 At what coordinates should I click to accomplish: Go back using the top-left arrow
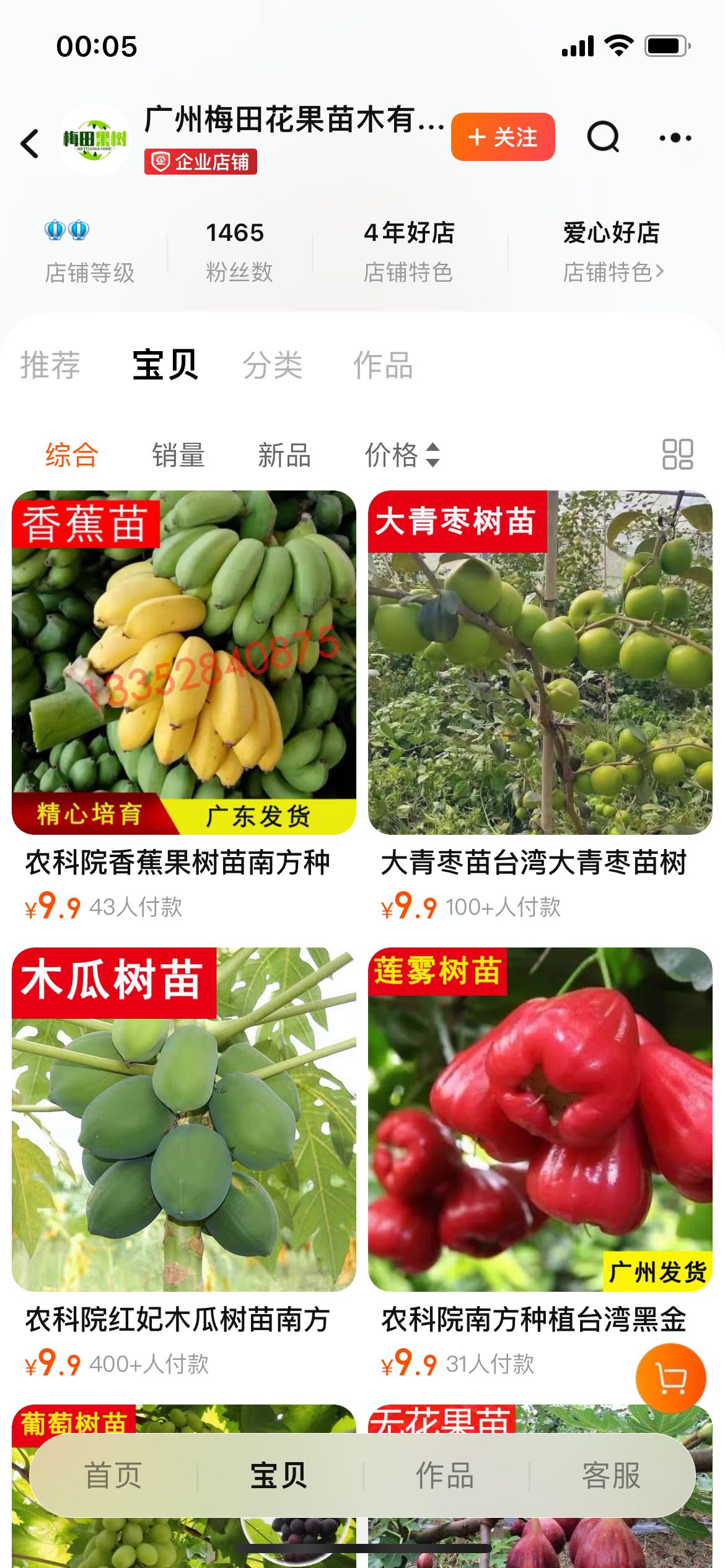tap(30, 144)
